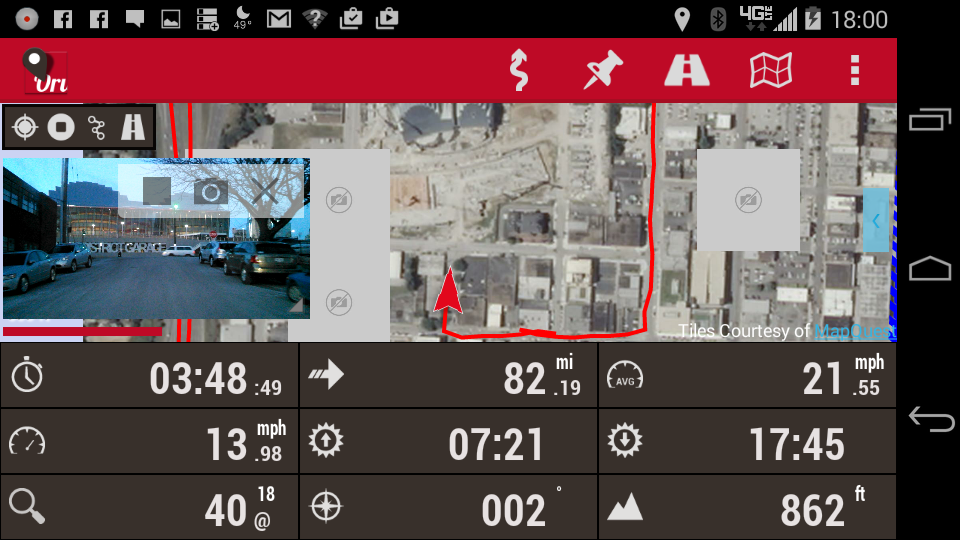960x540 pixels.
Task: Open the overflow menu
Action: pos(854,70)
